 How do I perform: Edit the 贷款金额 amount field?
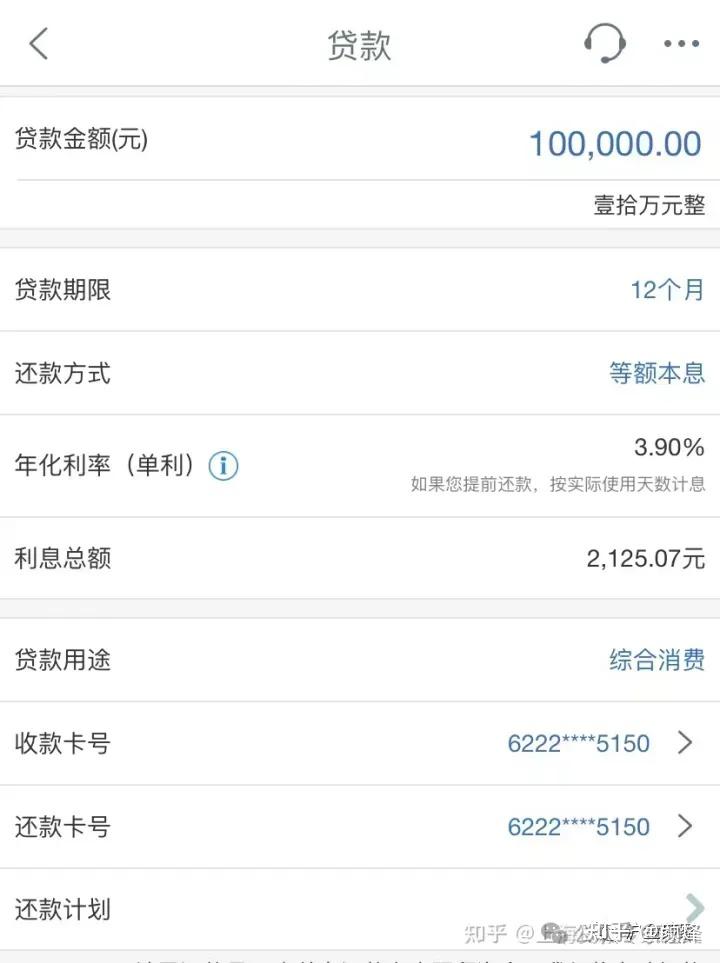(x=614, y=143)
